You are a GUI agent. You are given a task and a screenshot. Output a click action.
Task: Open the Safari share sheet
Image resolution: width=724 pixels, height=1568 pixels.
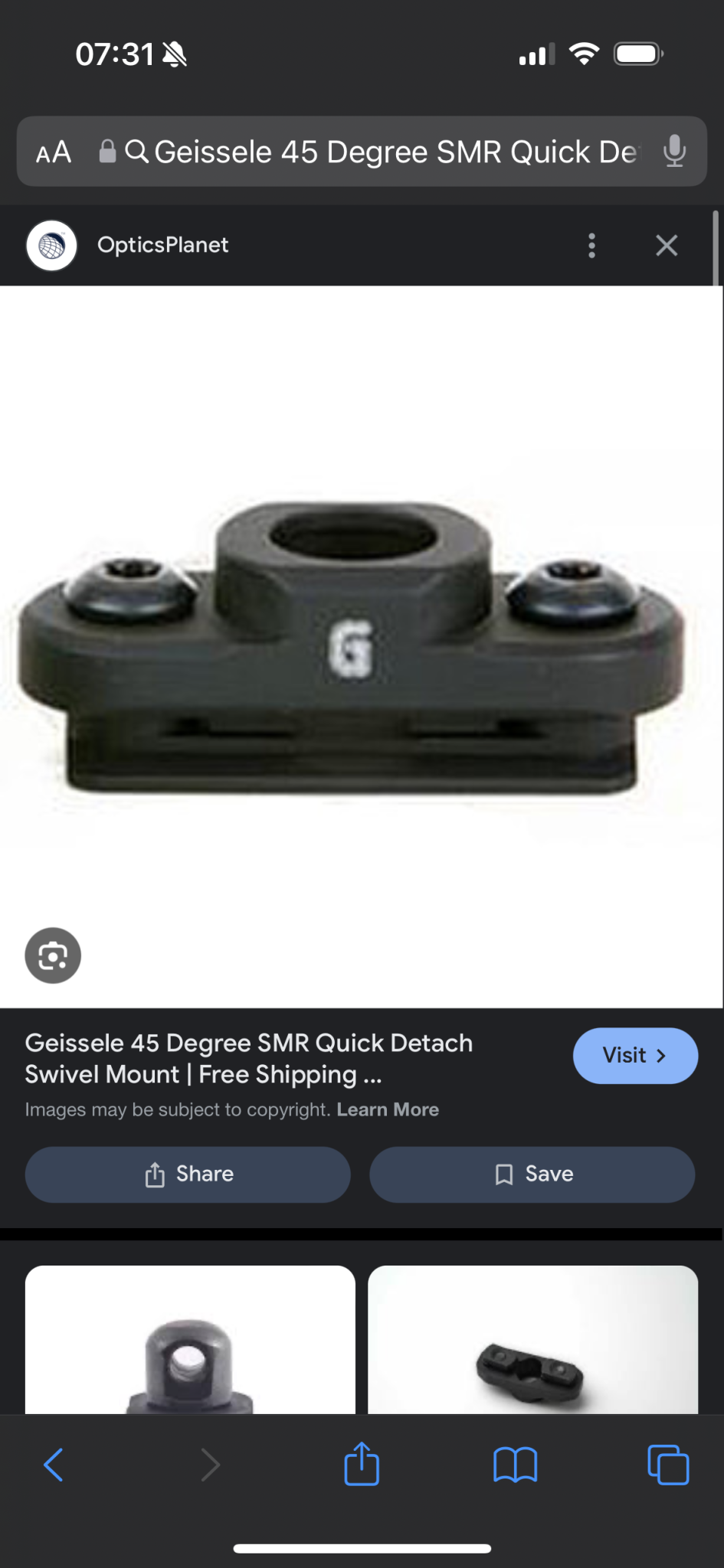point(362,1465)
